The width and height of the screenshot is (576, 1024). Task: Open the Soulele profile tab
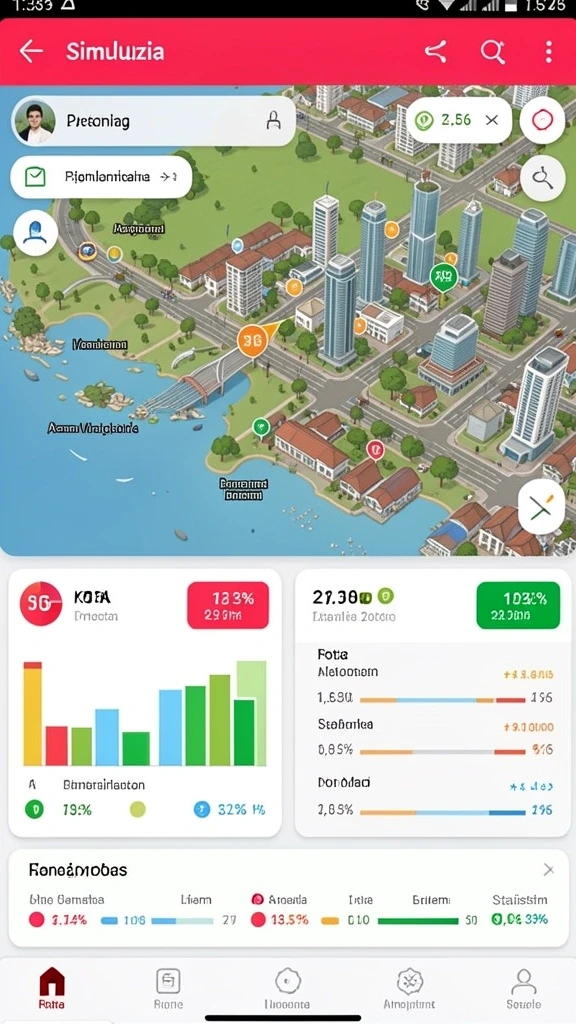coord(524,988)
